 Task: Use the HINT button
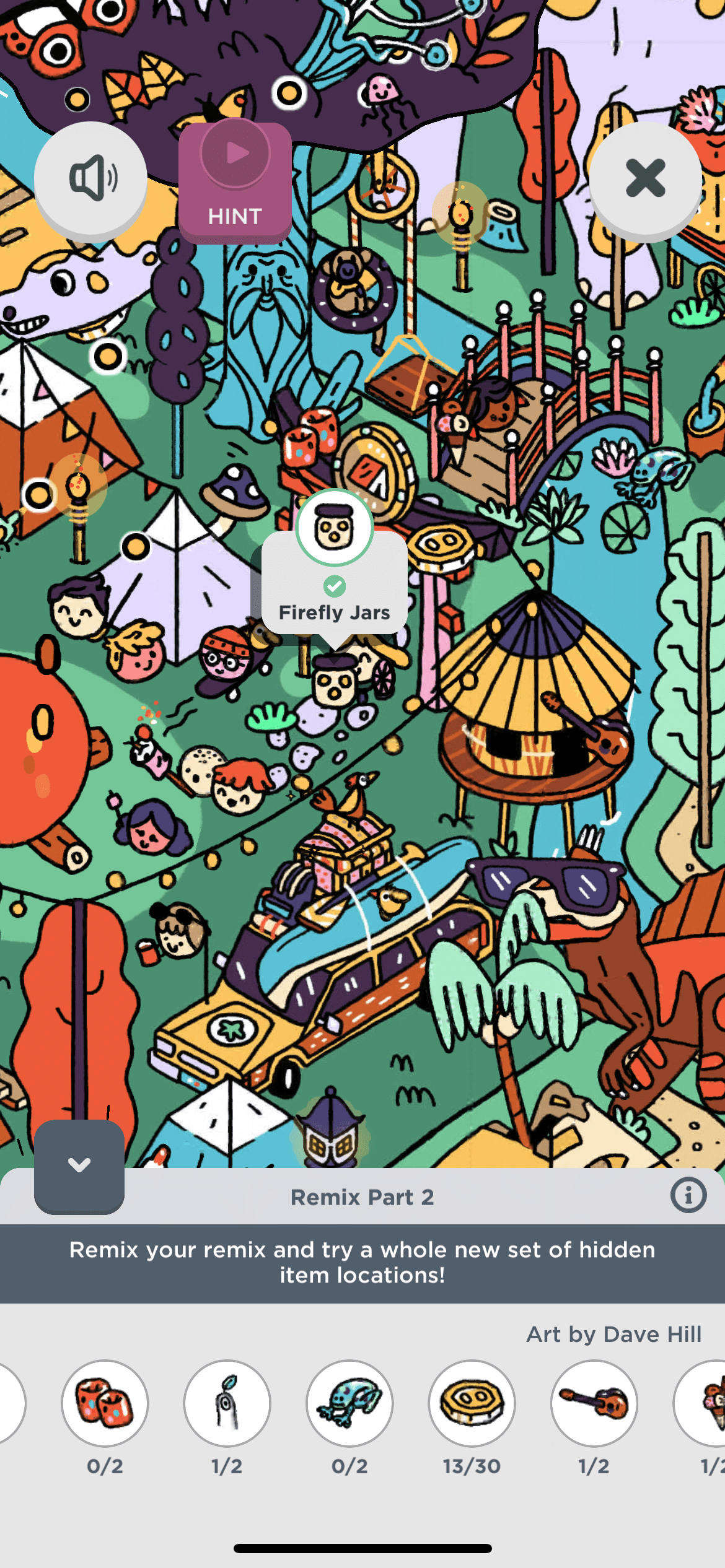tap(235, 183)
